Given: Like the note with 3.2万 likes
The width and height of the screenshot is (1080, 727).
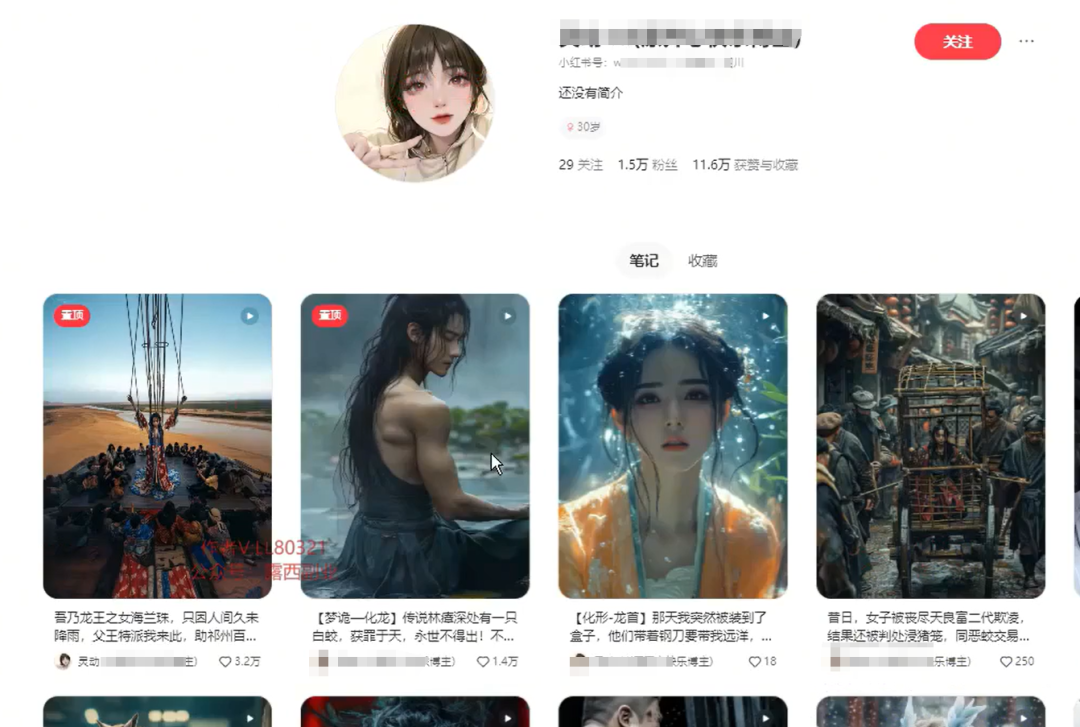Looking at the screenshot, I should pyautogui.click(x=225, y=661).
